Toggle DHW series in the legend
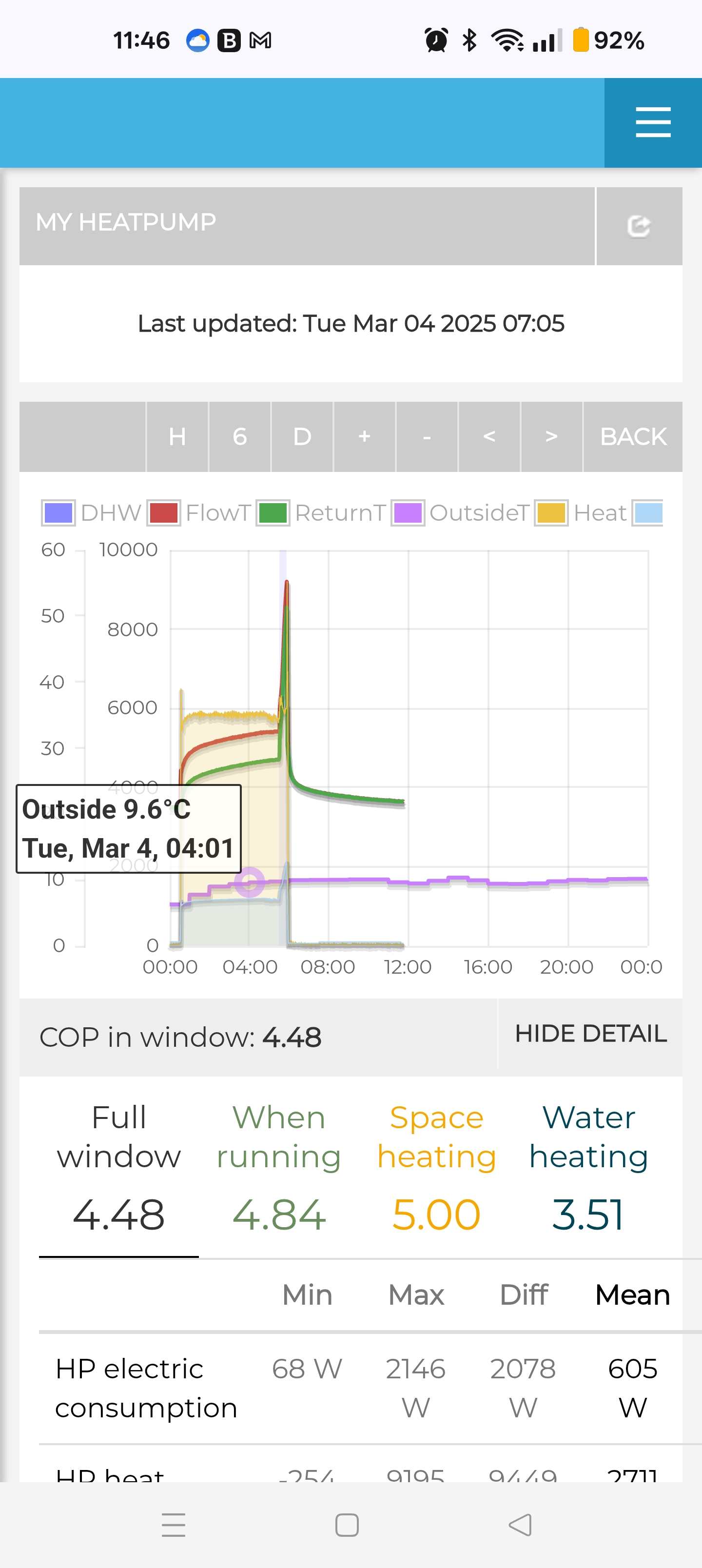This screenshot has width=702, height=1568. pos(91,513)
